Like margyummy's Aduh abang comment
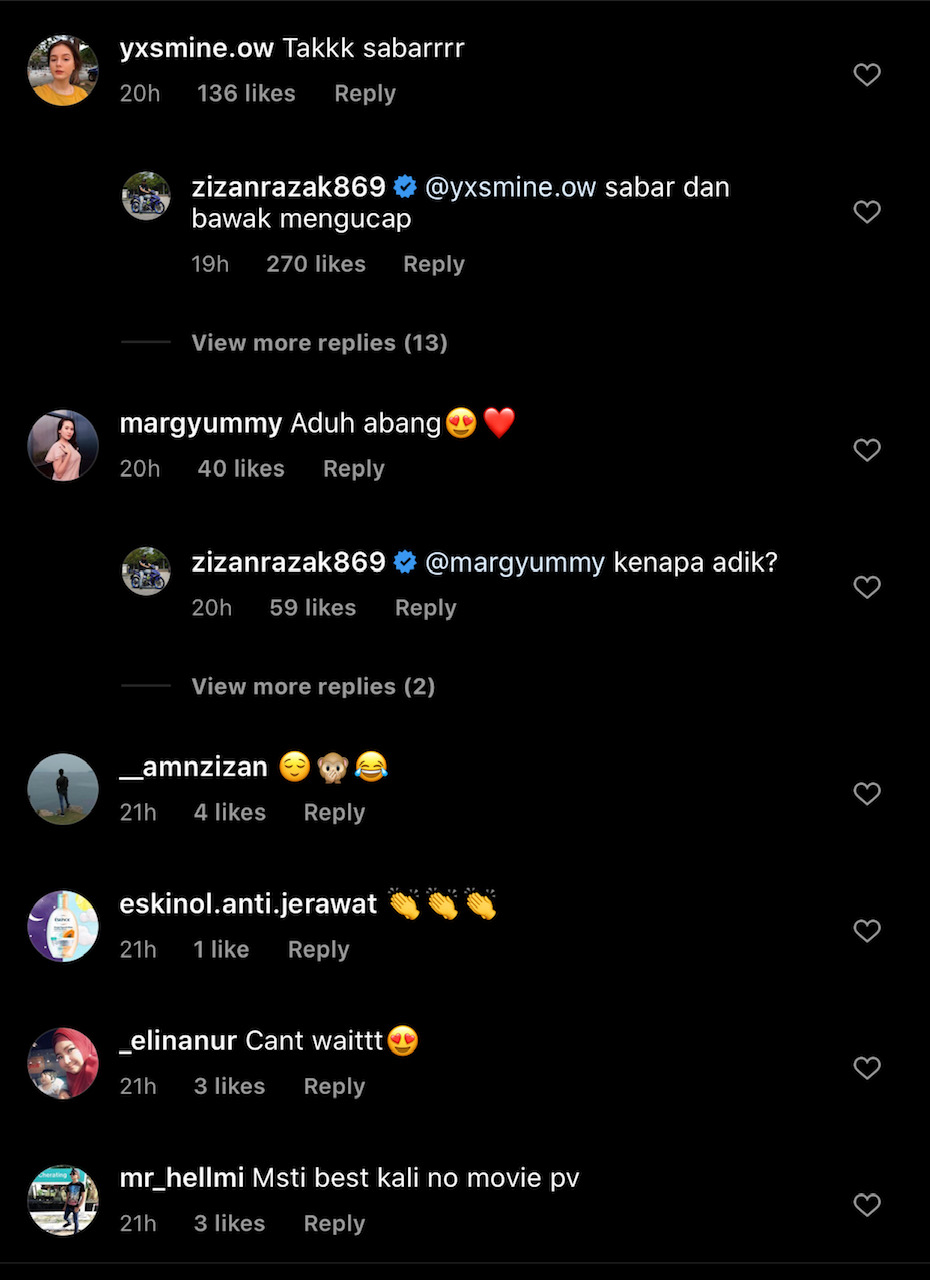The width and height of the screenshot is (930, 1280). point(866,450)
